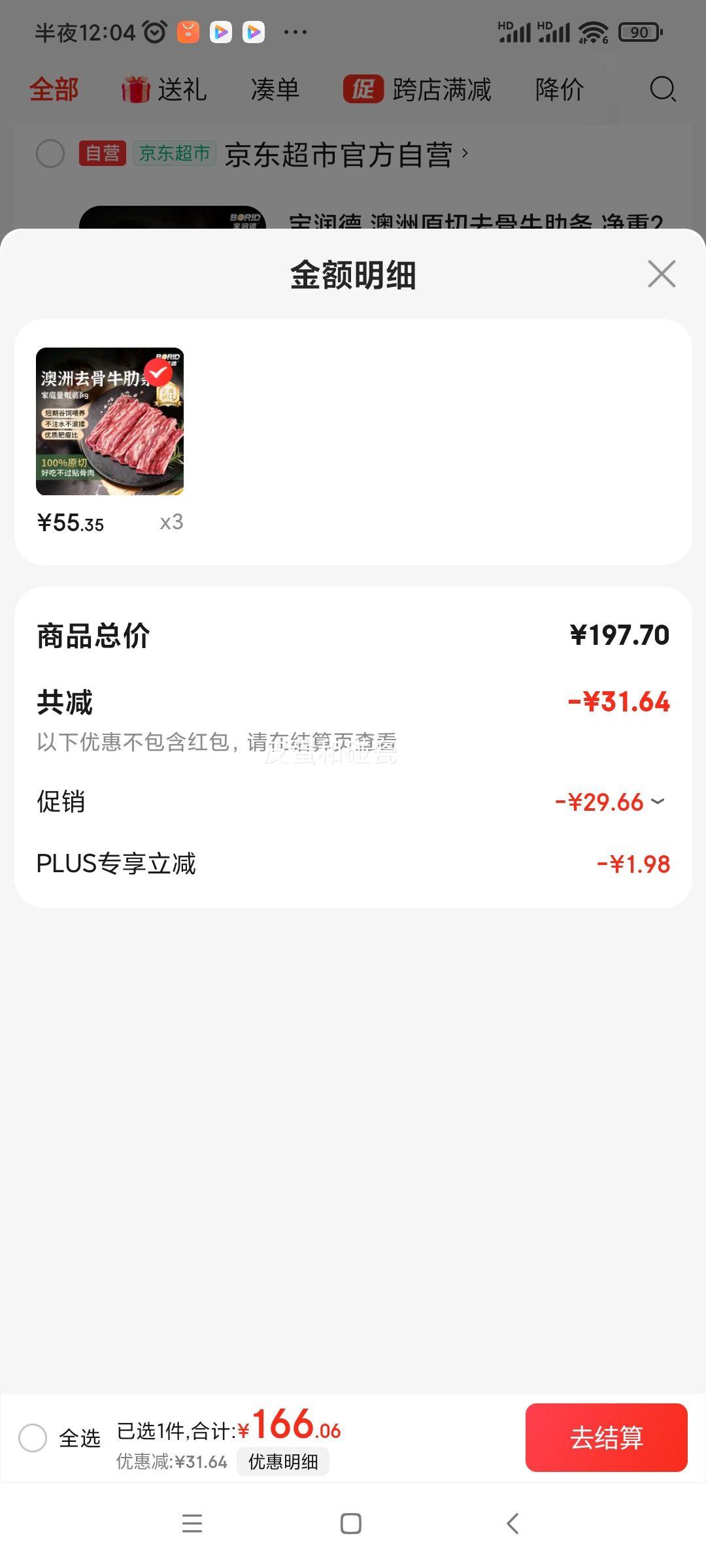Viewport: 706px width, 1568px height.
Task: Open 优惠明细 discount details
Action: [x=283, y=1462]
